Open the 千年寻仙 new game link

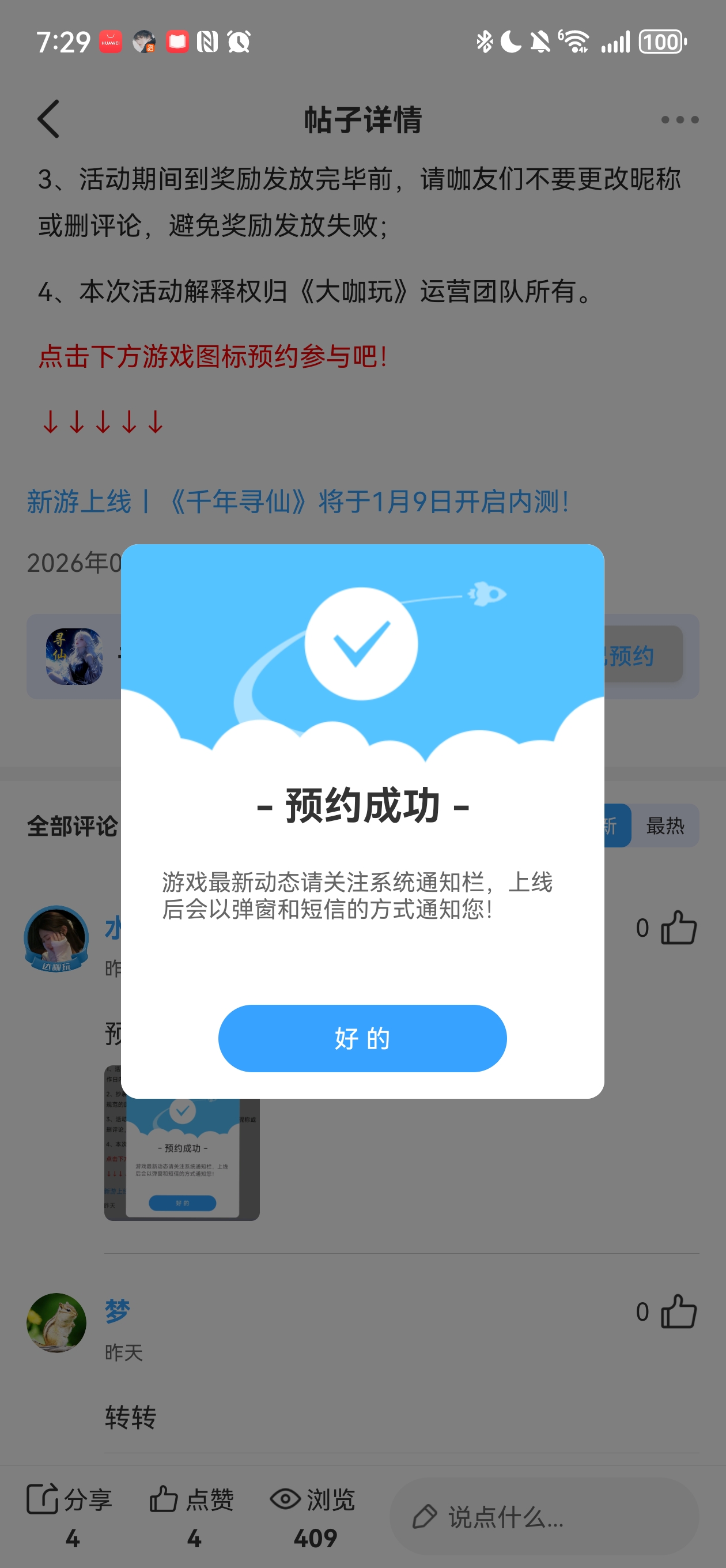coord(298,502)
